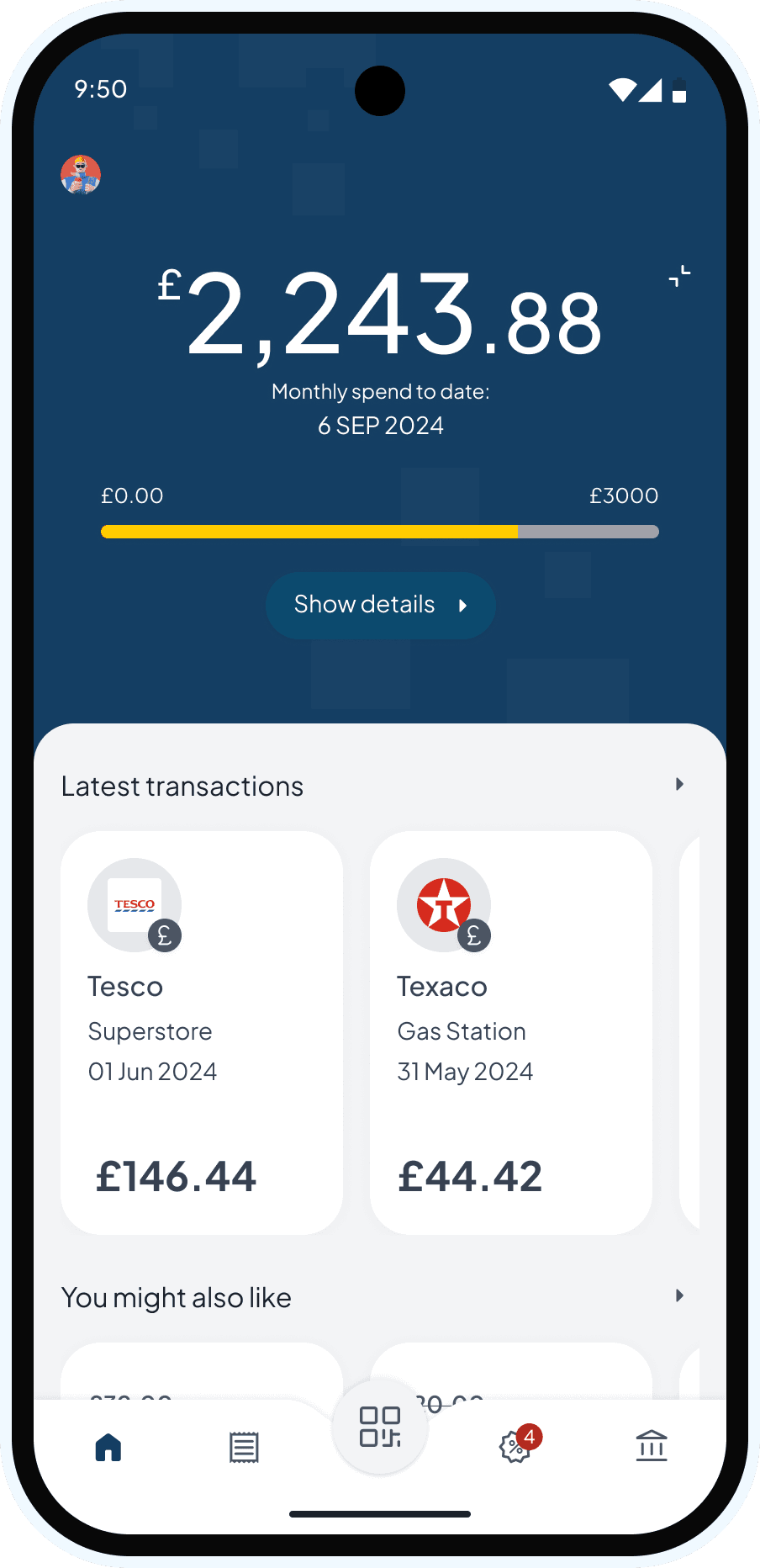Image resolution: width=760 pixels, height=1568 pixels.
Task: Open the Tesco Superstore transaction
Action: pos(202,1032)
